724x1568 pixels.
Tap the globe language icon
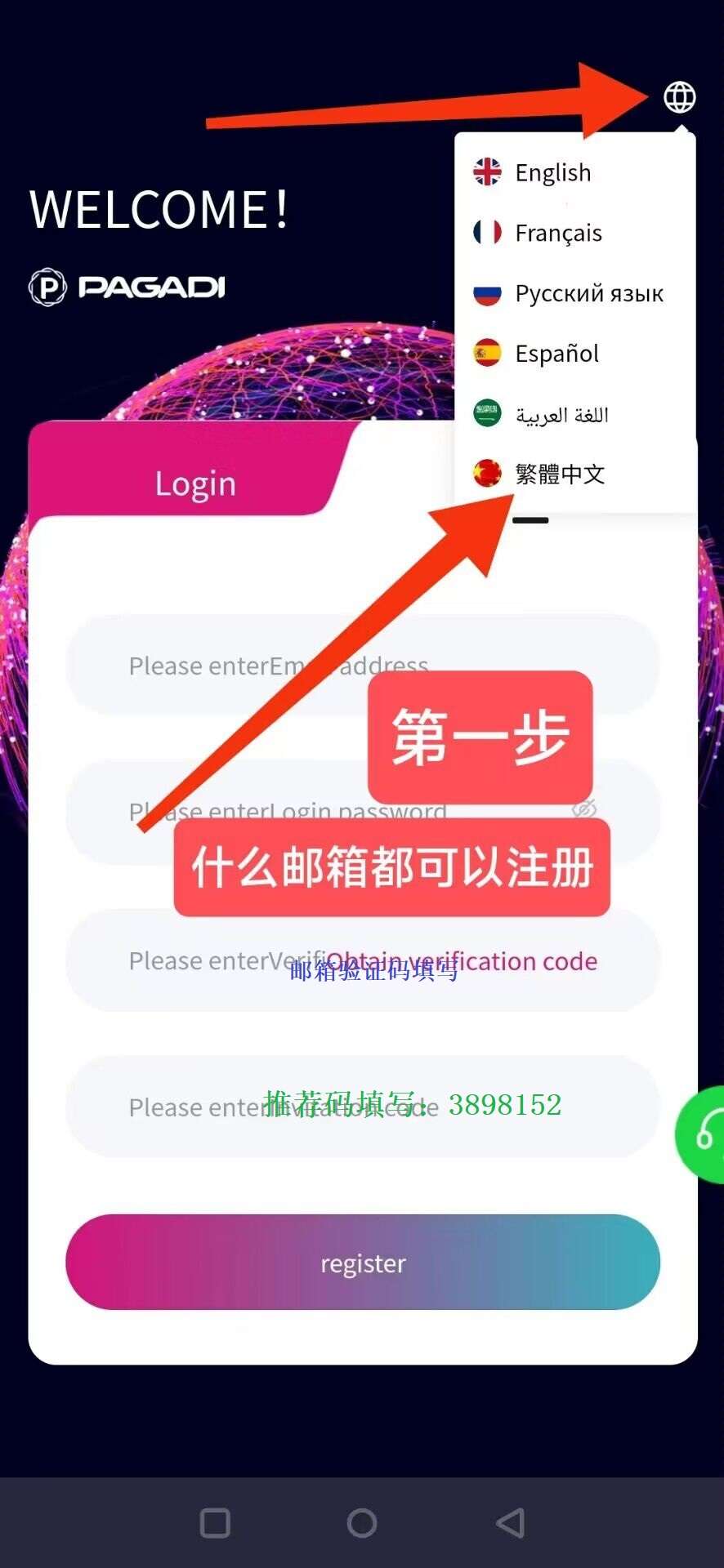679,97
